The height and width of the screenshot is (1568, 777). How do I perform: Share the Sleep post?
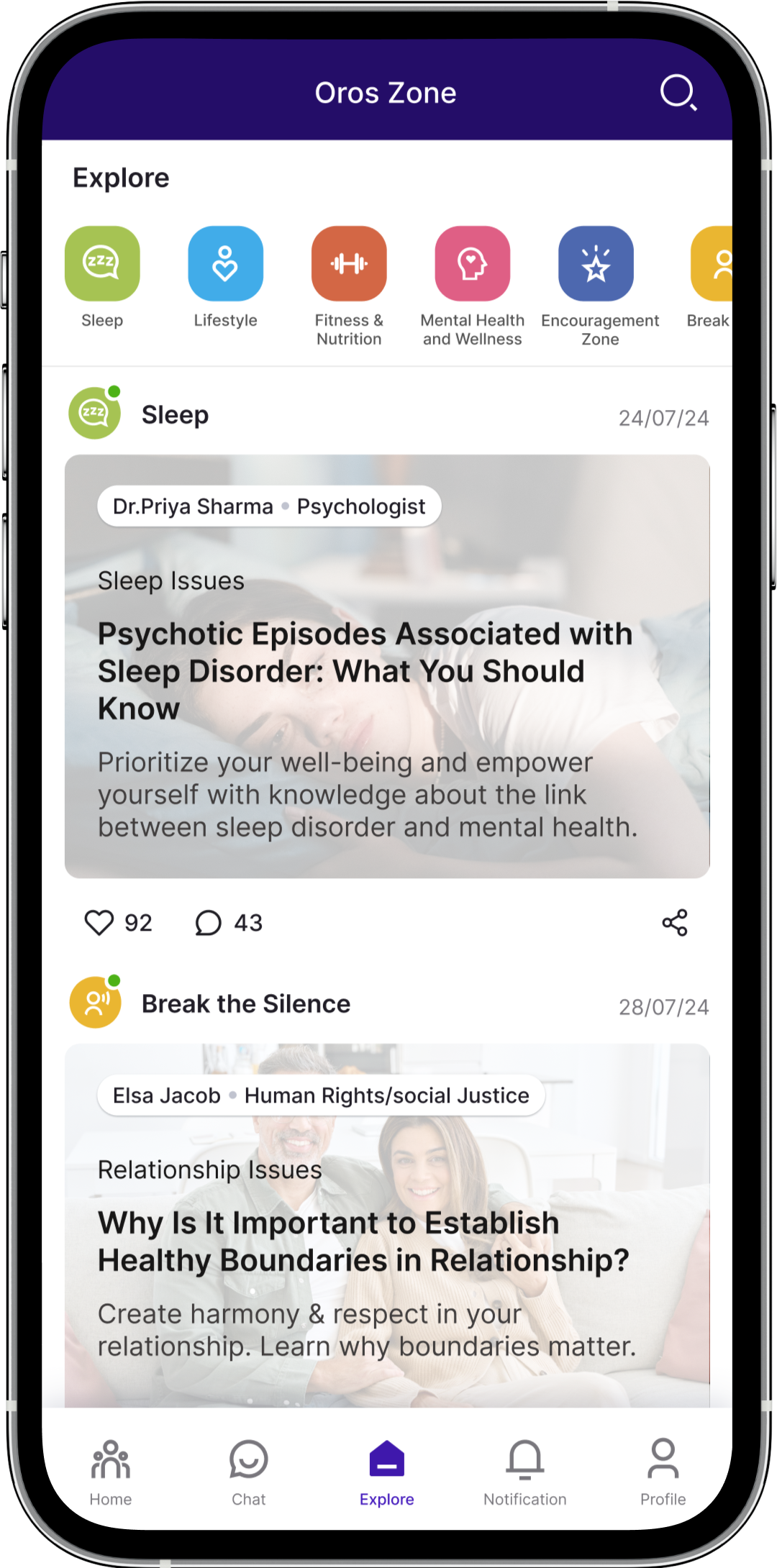(675, 923)
